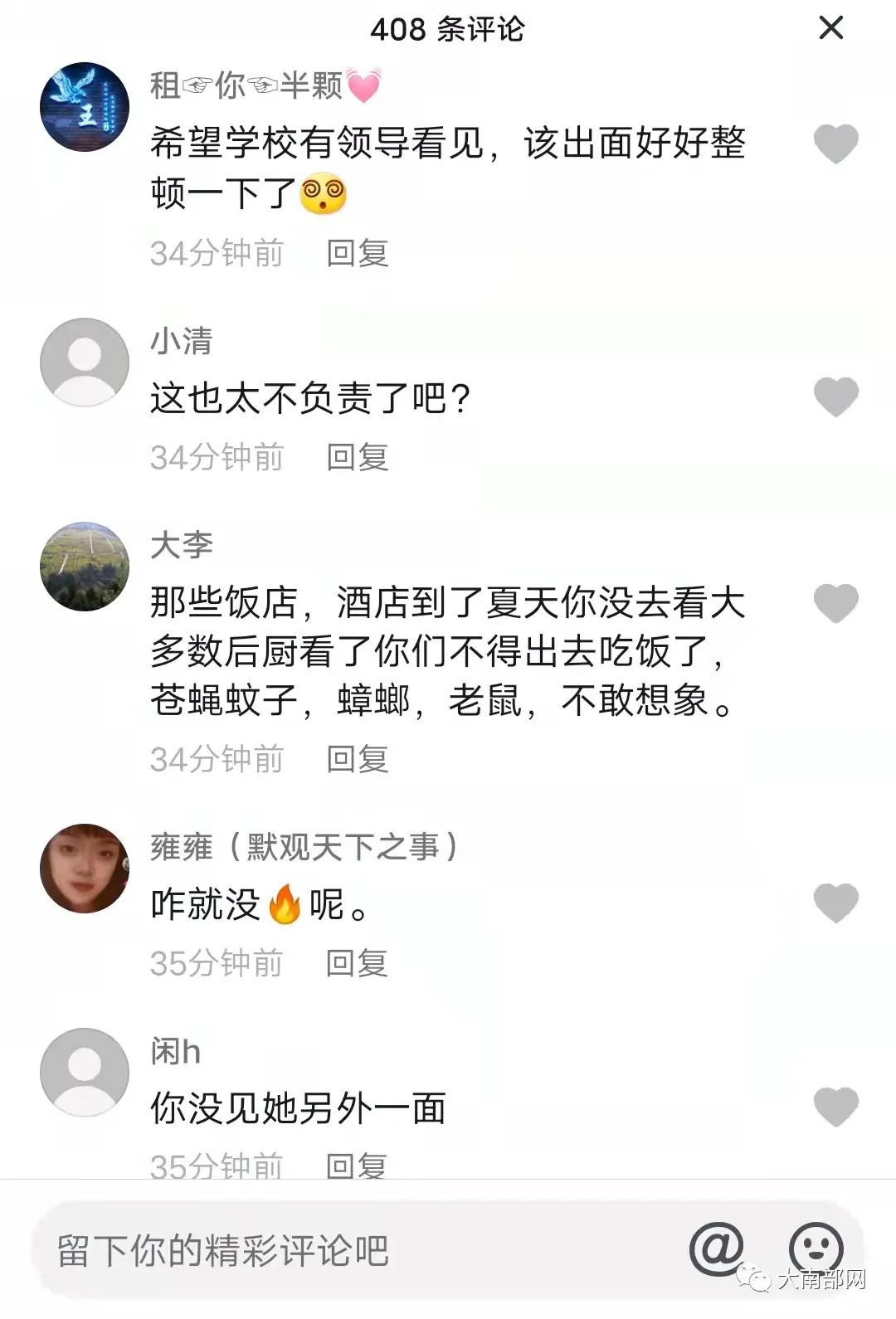Reply to 闲h's comment

[x=358, y=1165]
